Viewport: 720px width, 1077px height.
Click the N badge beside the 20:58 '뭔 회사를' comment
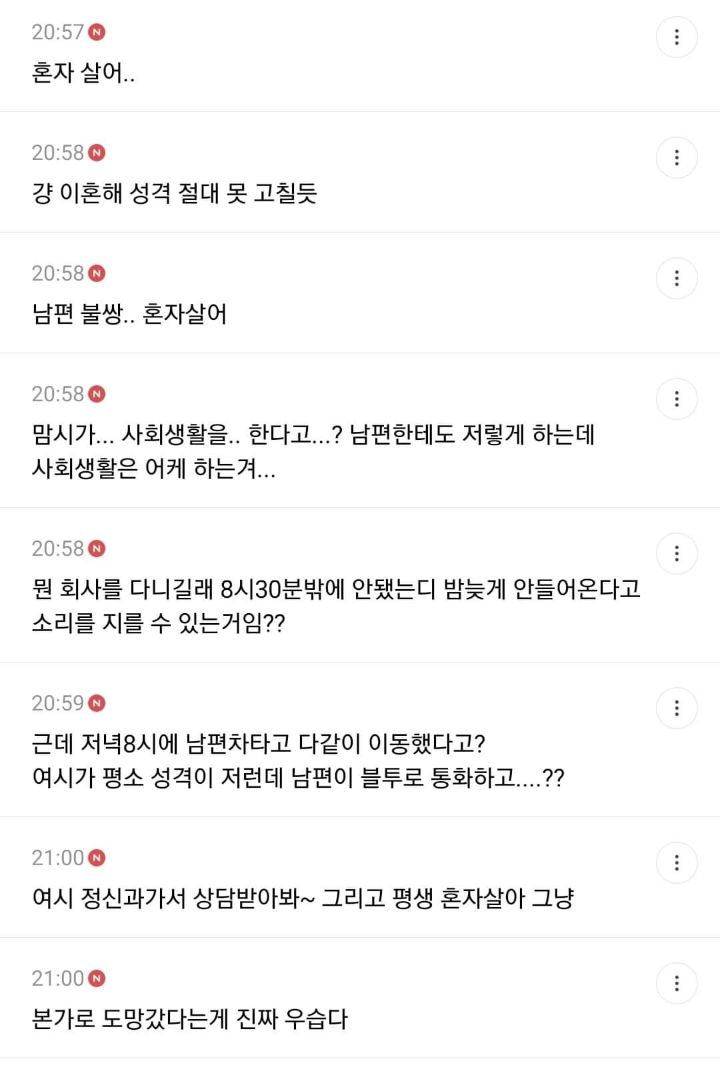click(95, 548)
